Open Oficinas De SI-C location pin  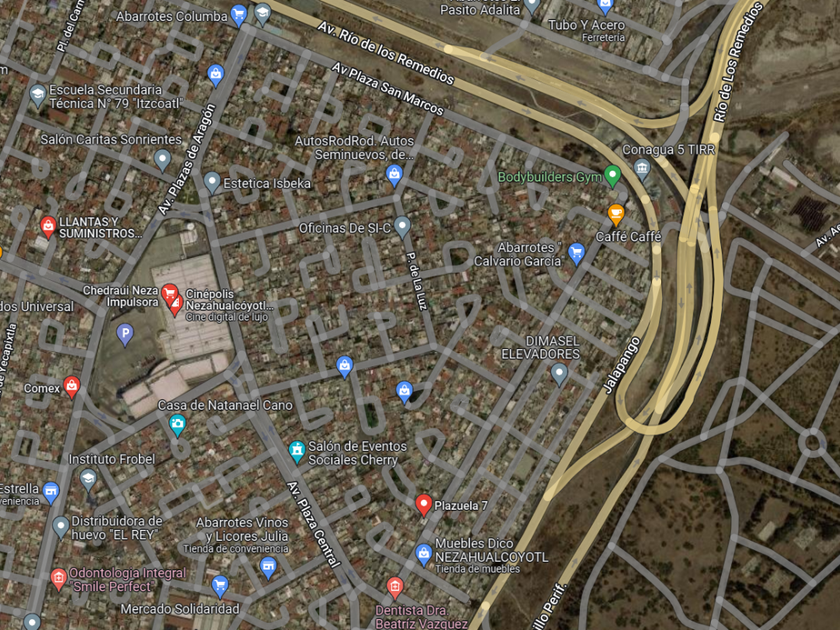click(402, 227)
